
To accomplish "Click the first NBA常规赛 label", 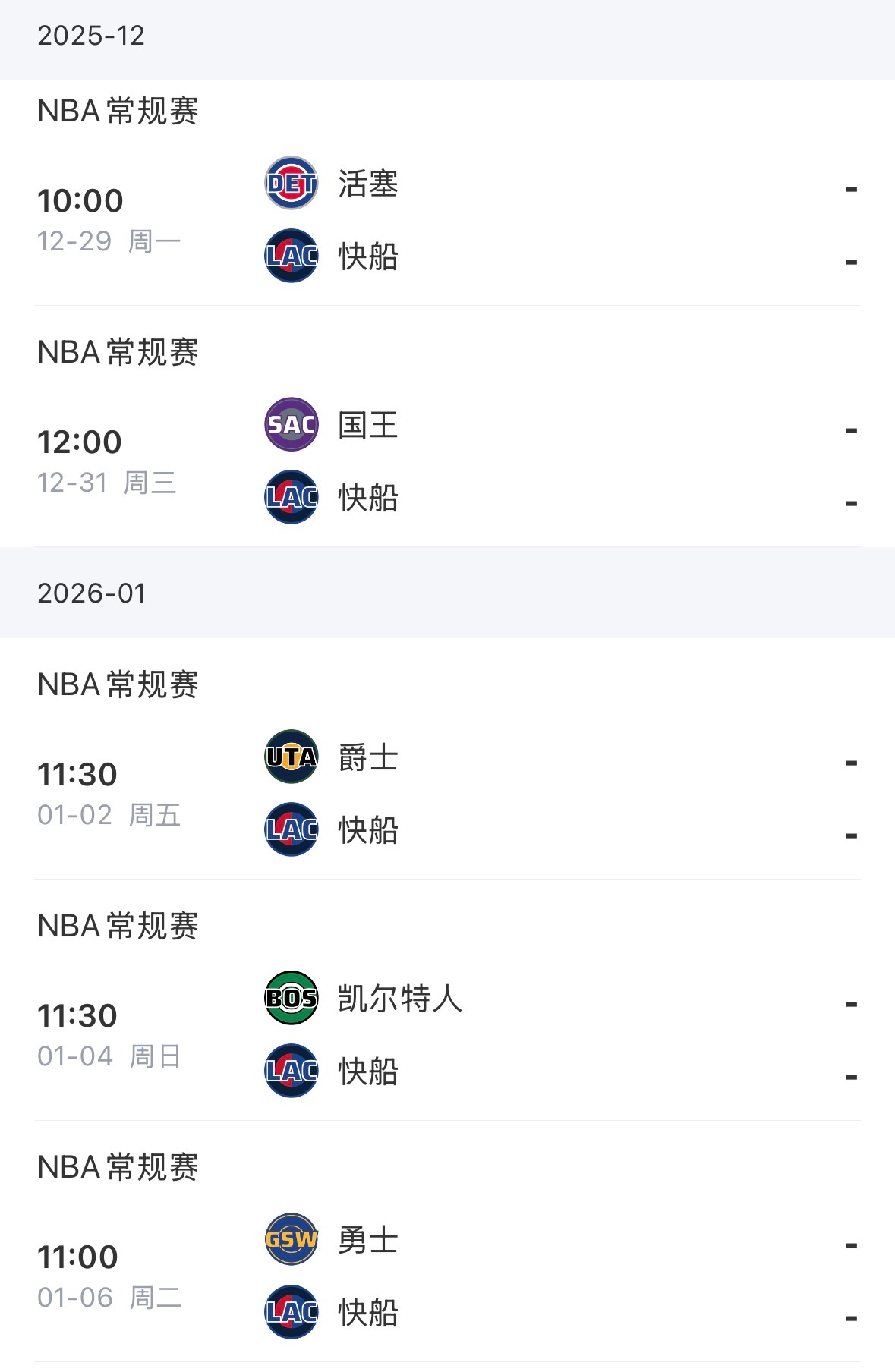I will (119, 112).
